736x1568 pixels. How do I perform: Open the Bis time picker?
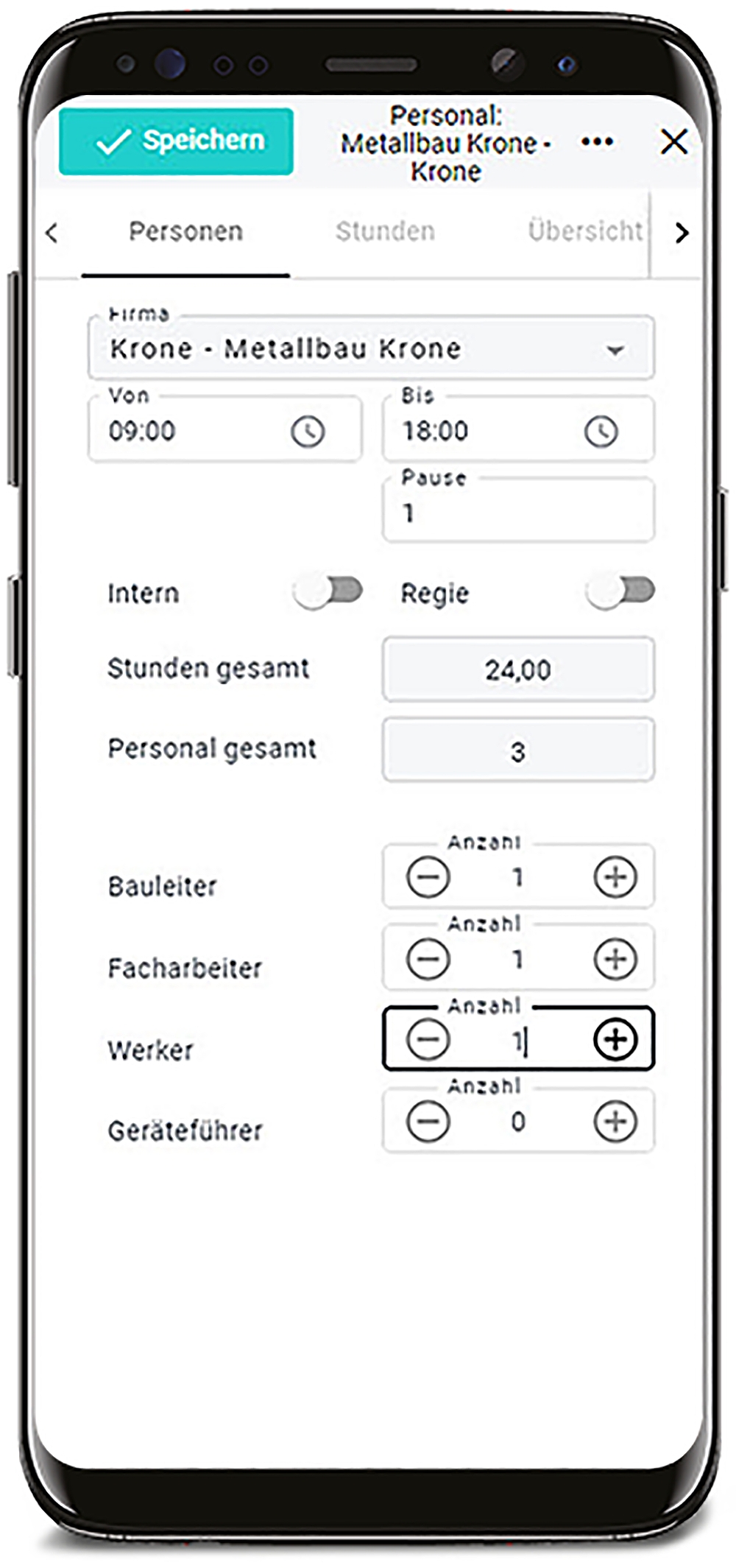pos(601,432)
